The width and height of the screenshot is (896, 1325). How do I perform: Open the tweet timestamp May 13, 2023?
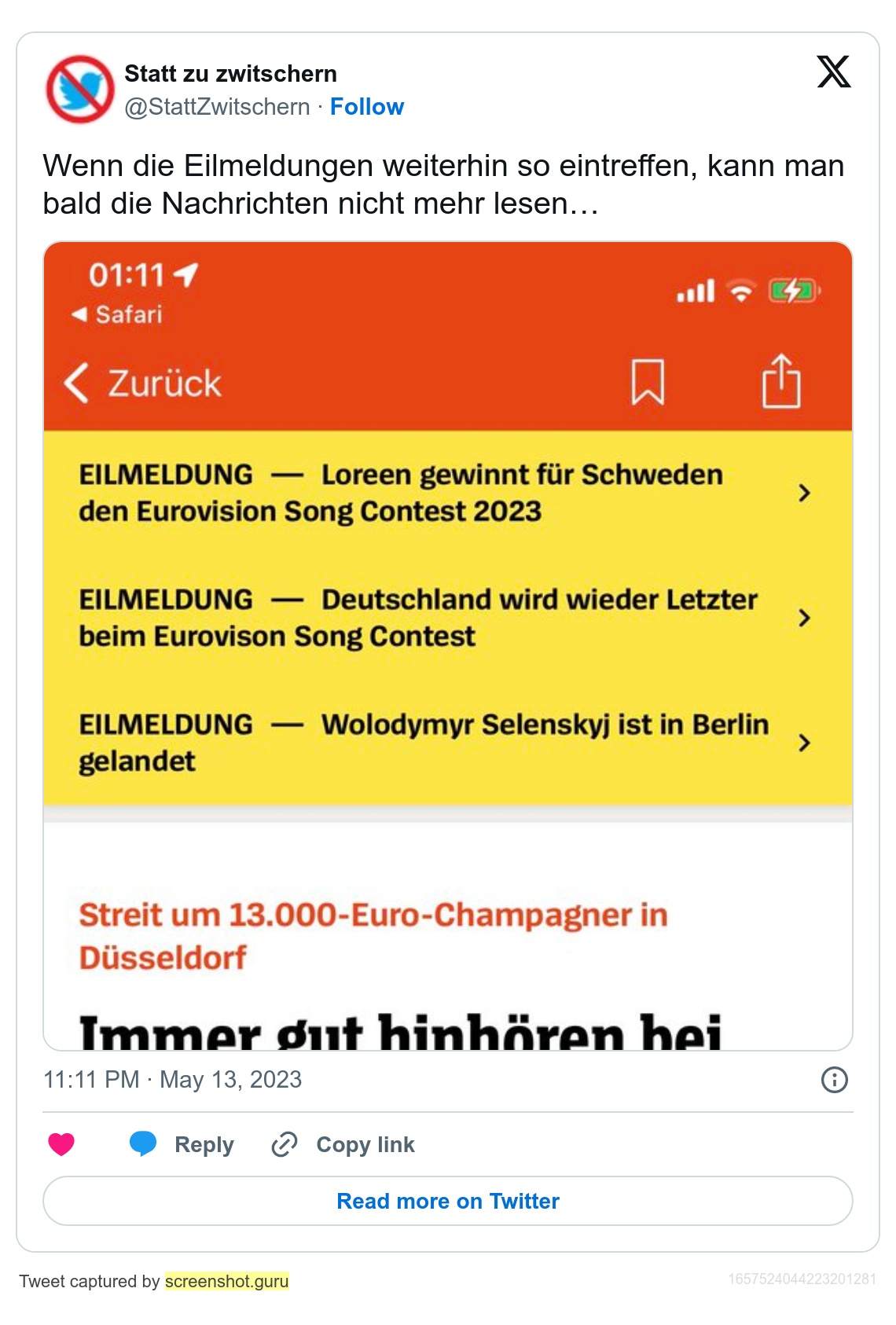172,1080
